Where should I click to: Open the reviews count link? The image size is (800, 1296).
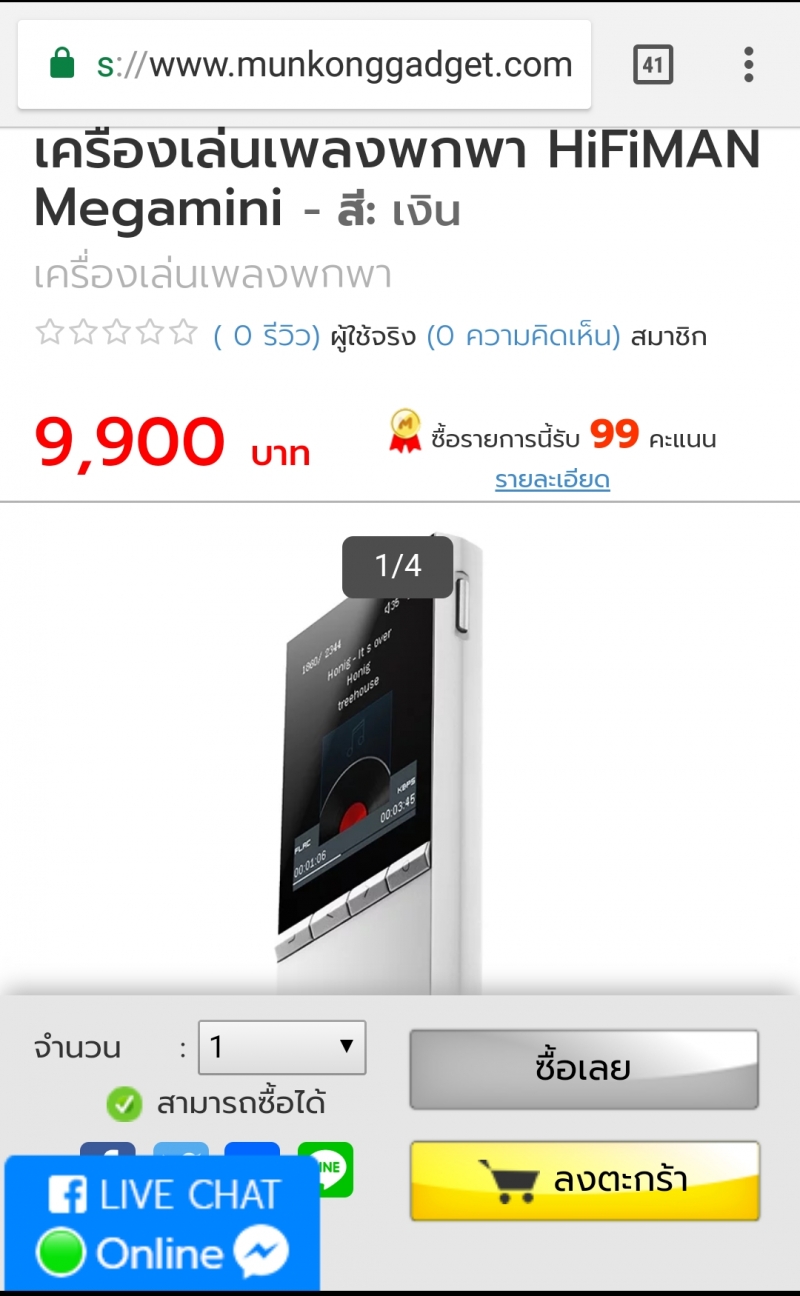point(267,336)
